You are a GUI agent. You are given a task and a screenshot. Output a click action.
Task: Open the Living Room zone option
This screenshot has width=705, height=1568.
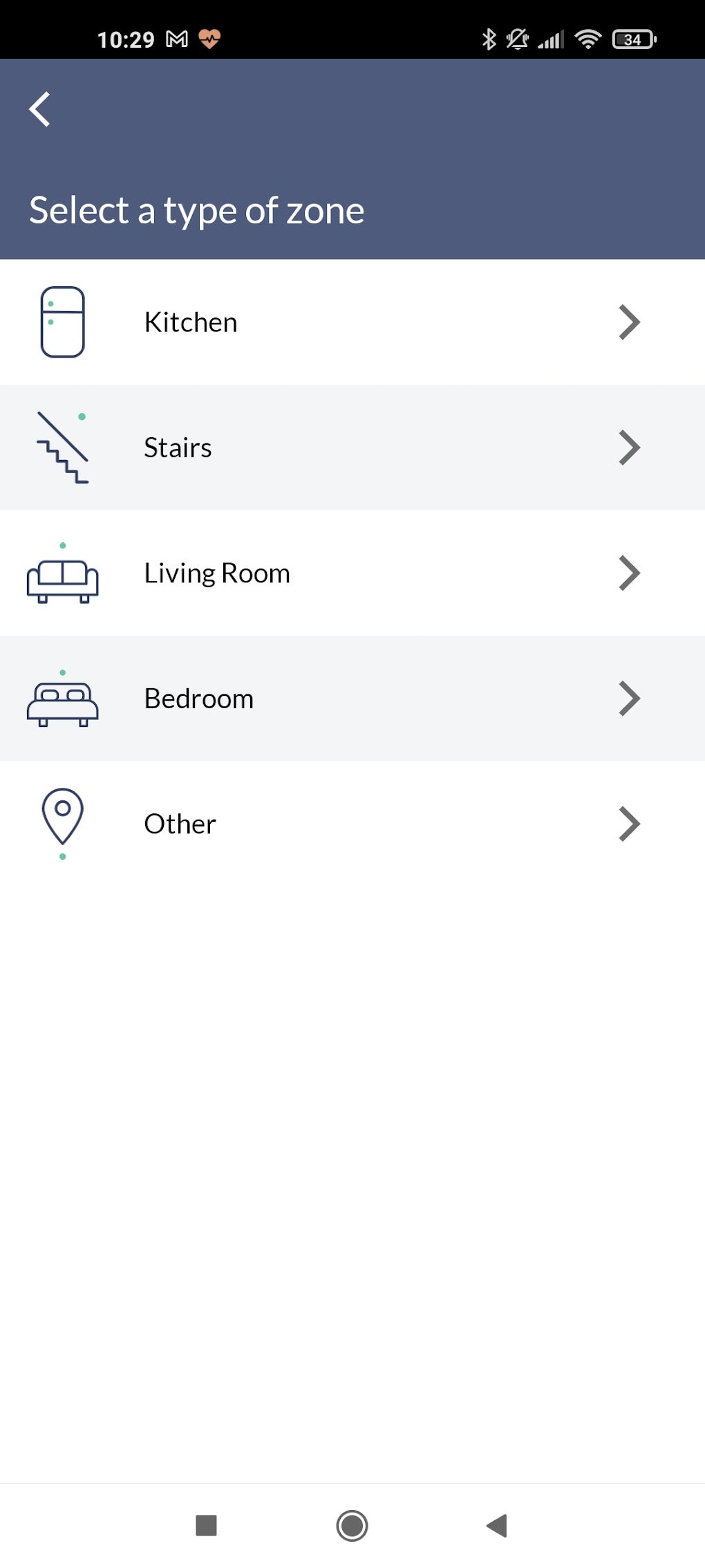(352, 573)
